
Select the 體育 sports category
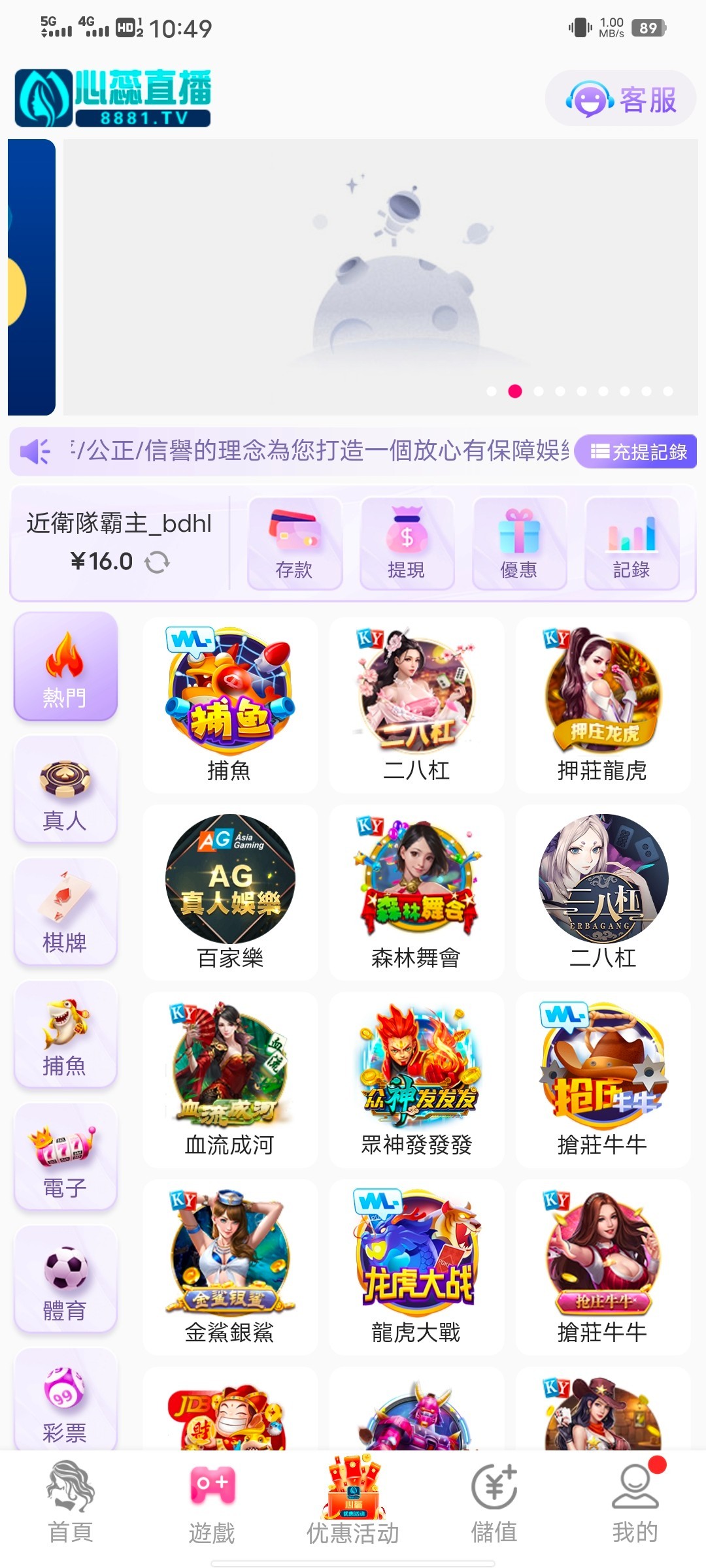point(65,1280)
